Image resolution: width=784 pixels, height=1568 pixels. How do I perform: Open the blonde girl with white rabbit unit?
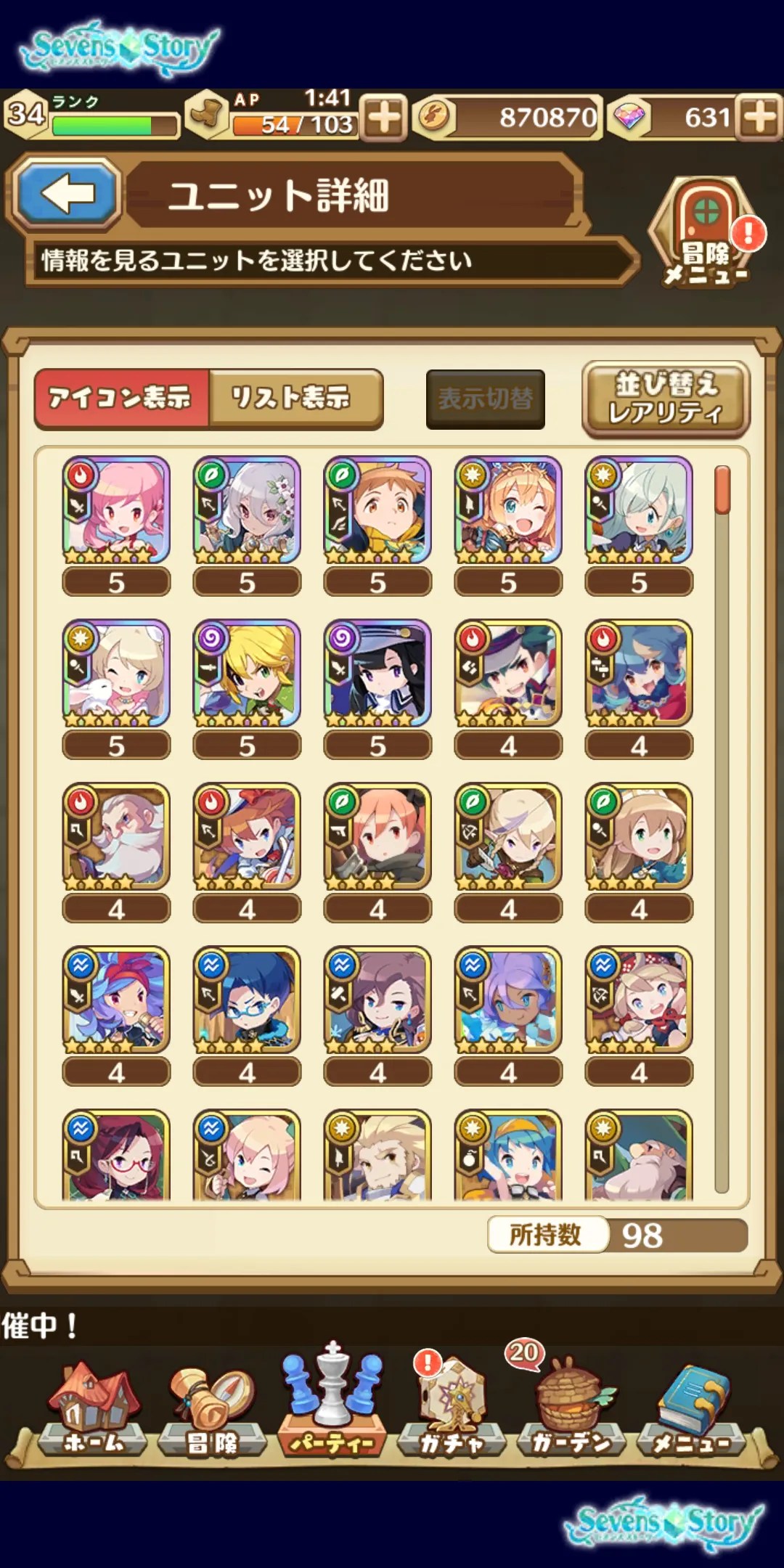tap(116, 674)
